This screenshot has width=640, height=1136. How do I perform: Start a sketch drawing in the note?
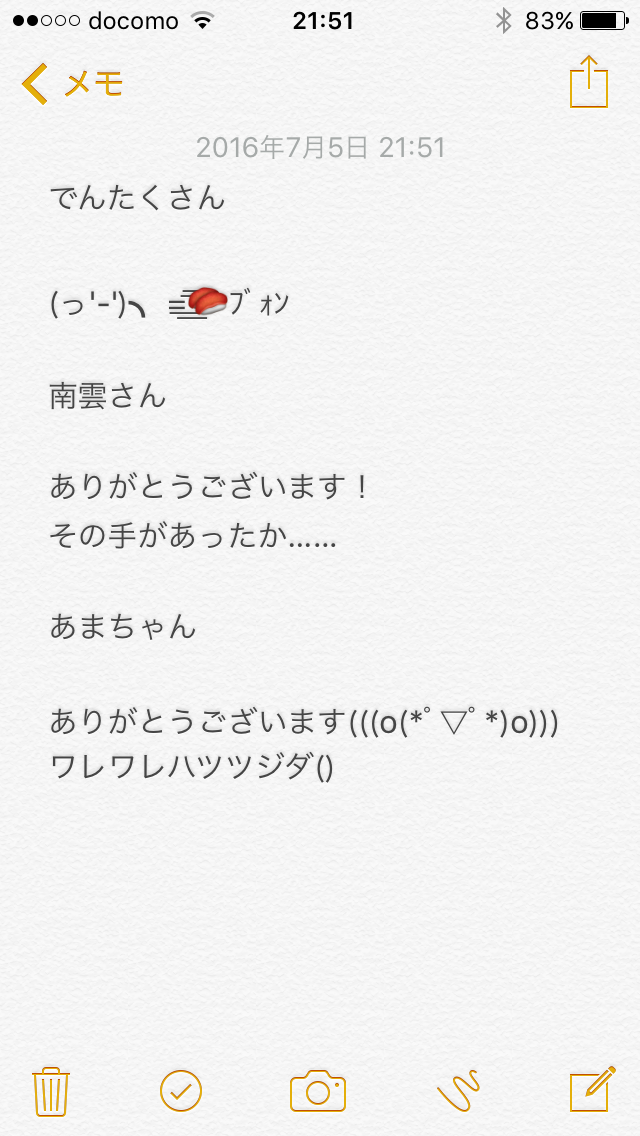459,1091
